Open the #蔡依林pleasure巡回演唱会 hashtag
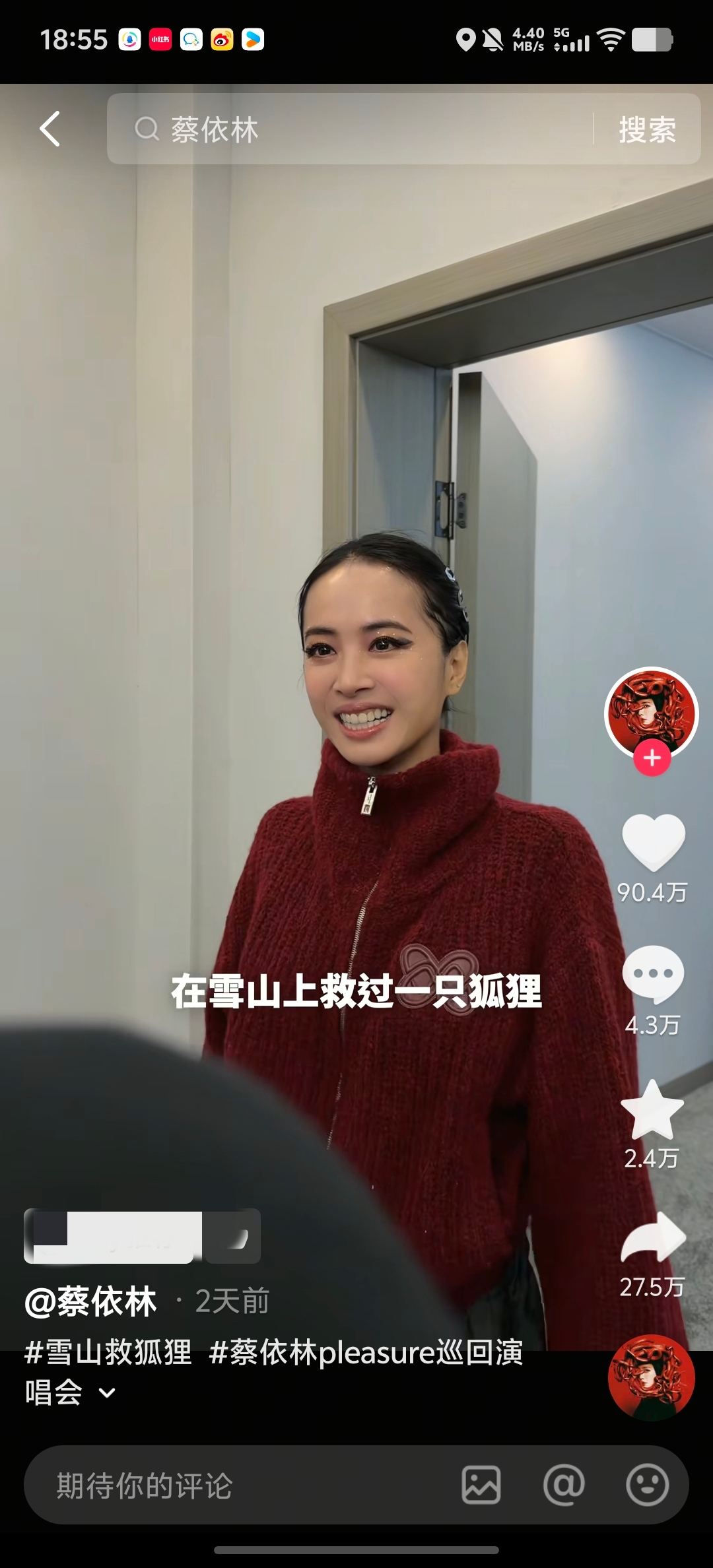This screenshot has width=713, height=1568. (366, 1352)
